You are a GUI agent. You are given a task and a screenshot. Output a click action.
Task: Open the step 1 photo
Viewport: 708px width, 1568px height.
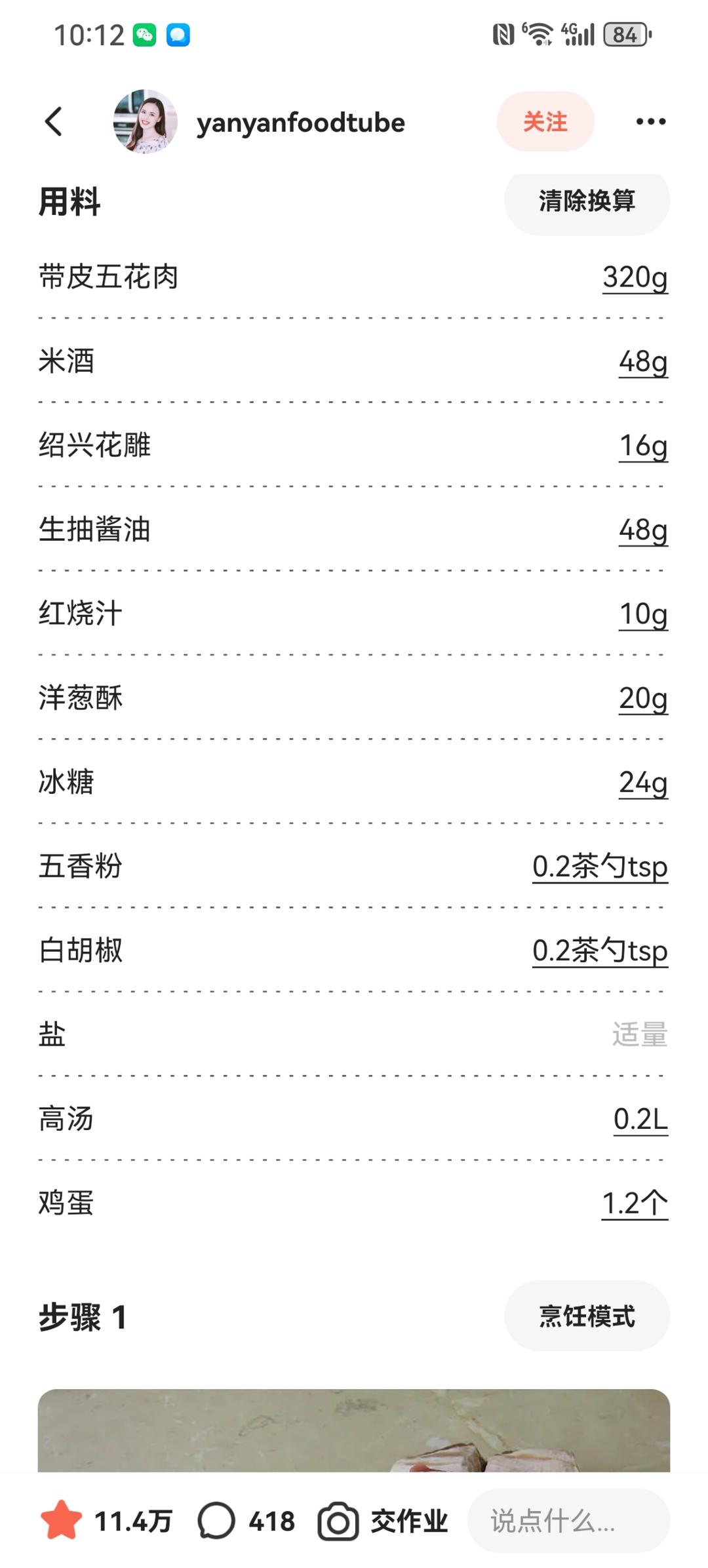[x=354, y=1430]
